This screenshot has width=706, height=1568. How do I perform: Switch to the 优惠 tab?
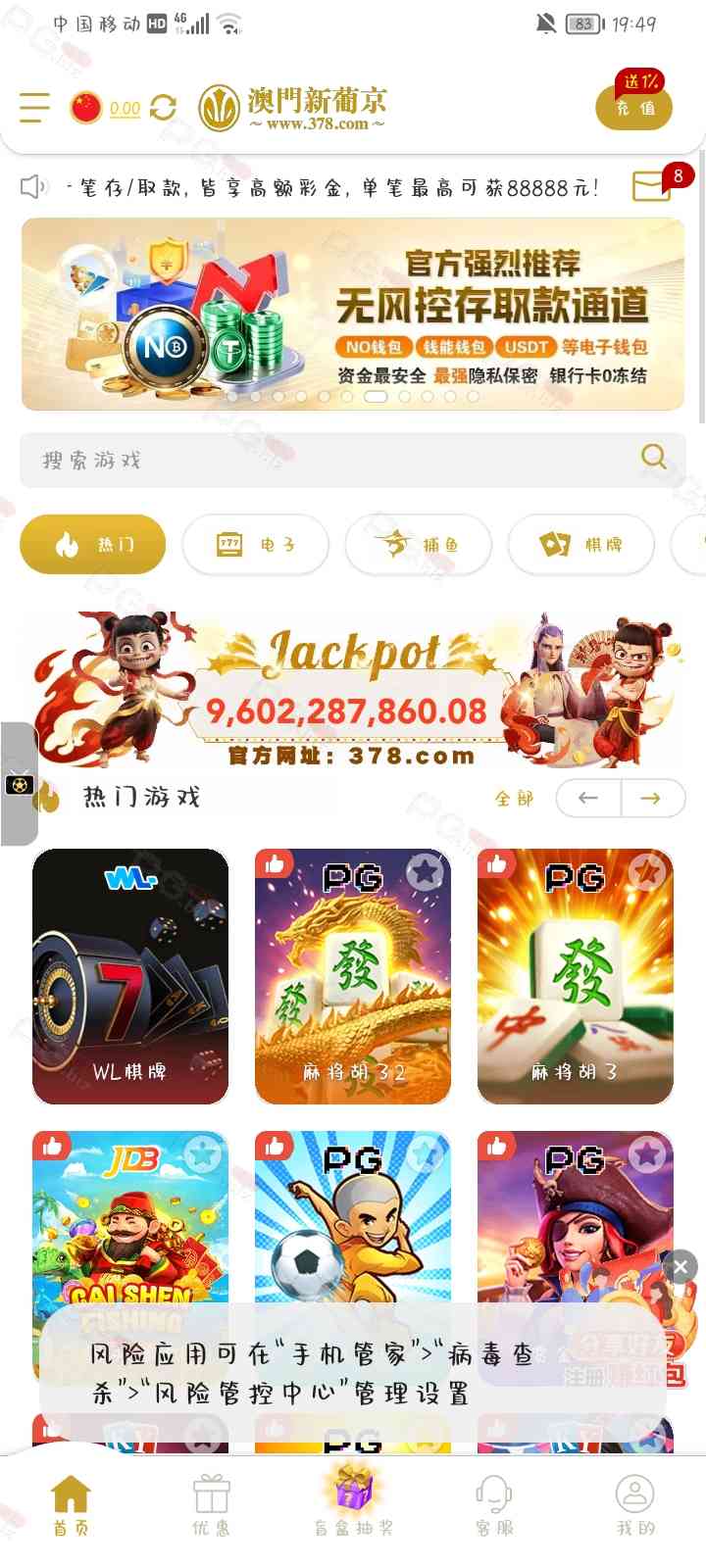[211, 1504]
